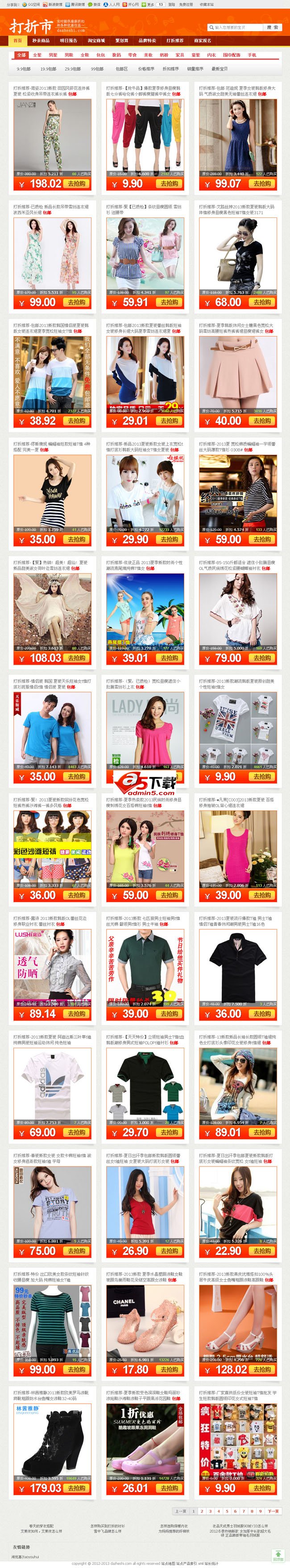This screenshot has width=290, height=1568.
Task: Open the QQ空间 share link
Action: [32, 4]
